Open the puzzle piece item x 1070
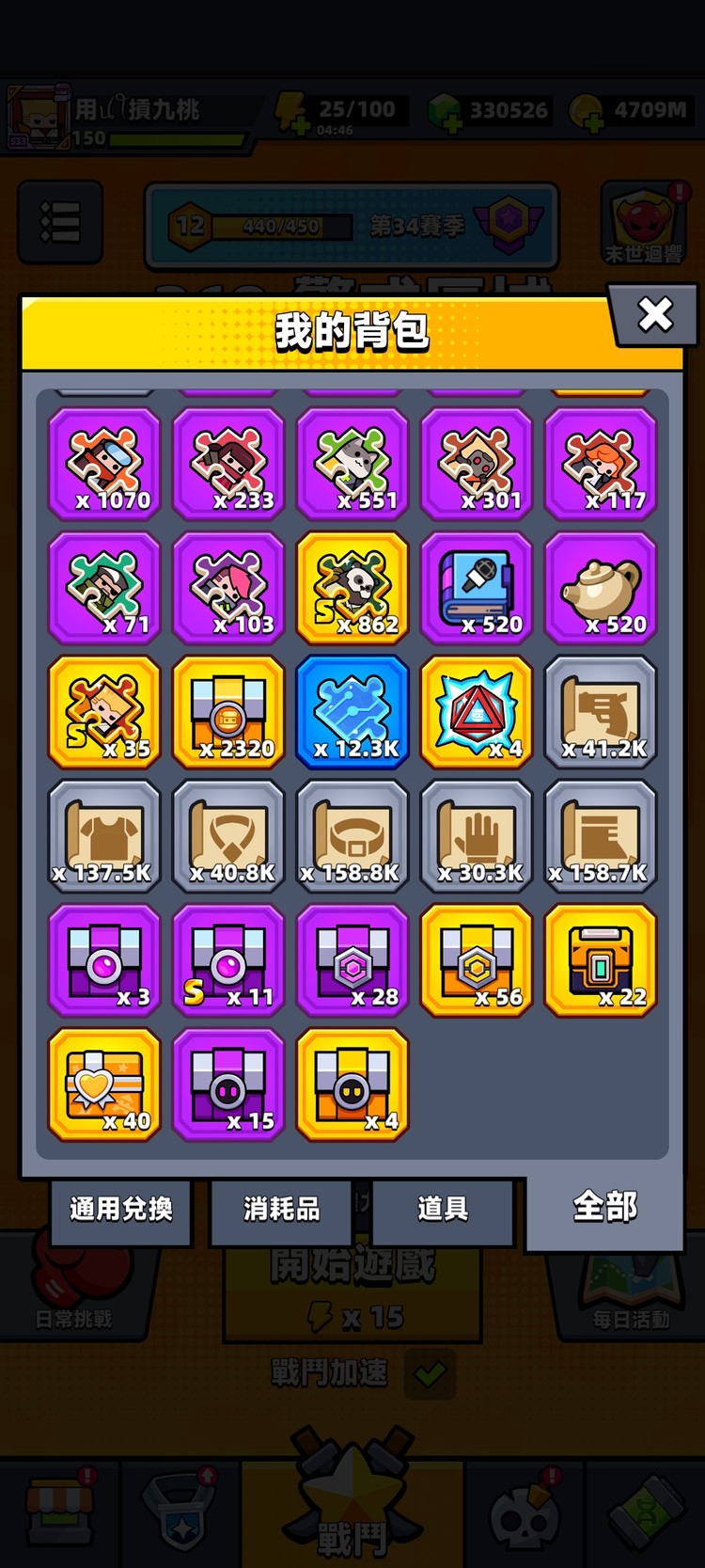 click(x=104, y=465)
